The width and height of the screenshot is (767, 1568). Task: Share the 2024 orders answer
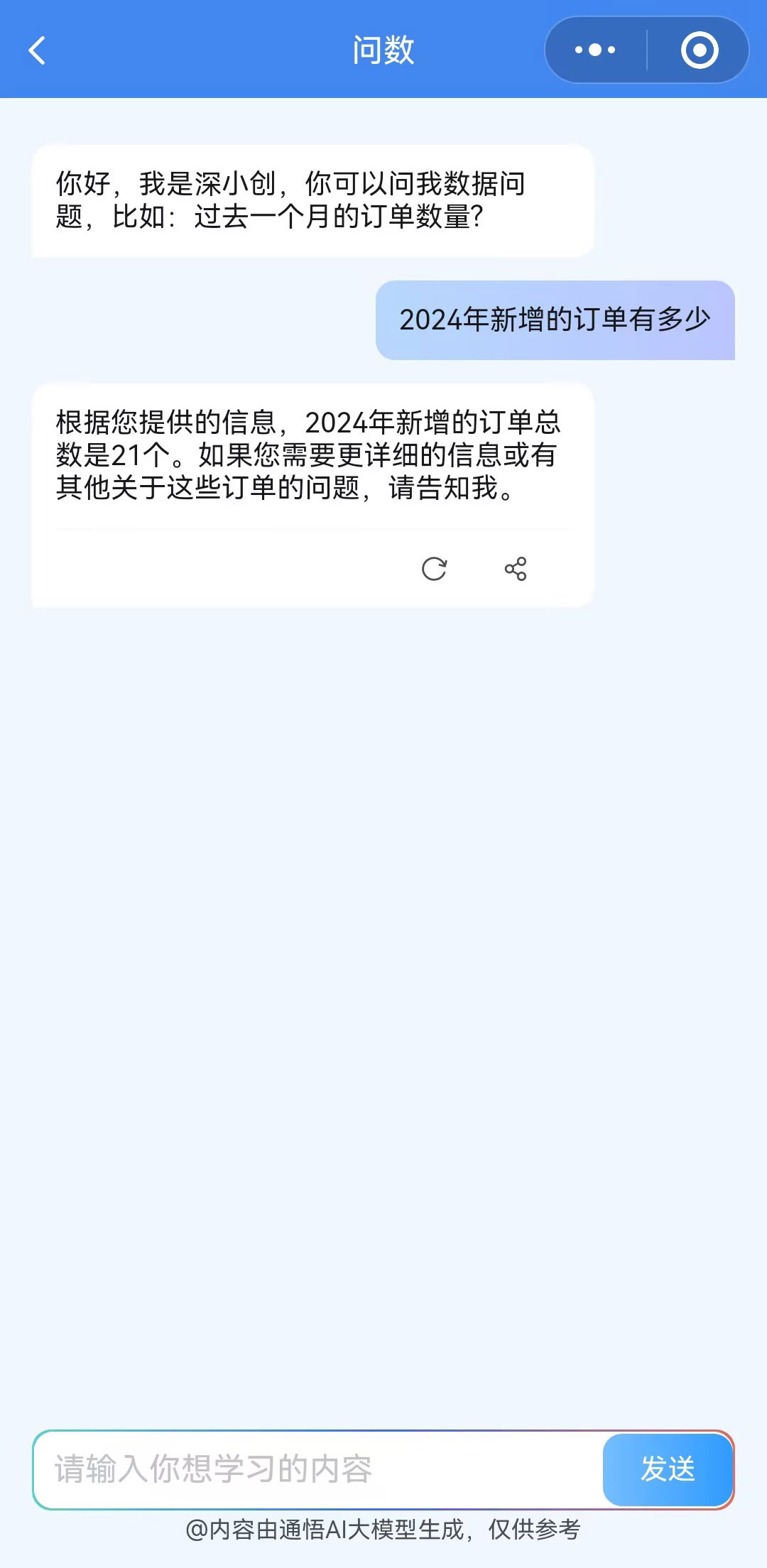tap(516, 569)
